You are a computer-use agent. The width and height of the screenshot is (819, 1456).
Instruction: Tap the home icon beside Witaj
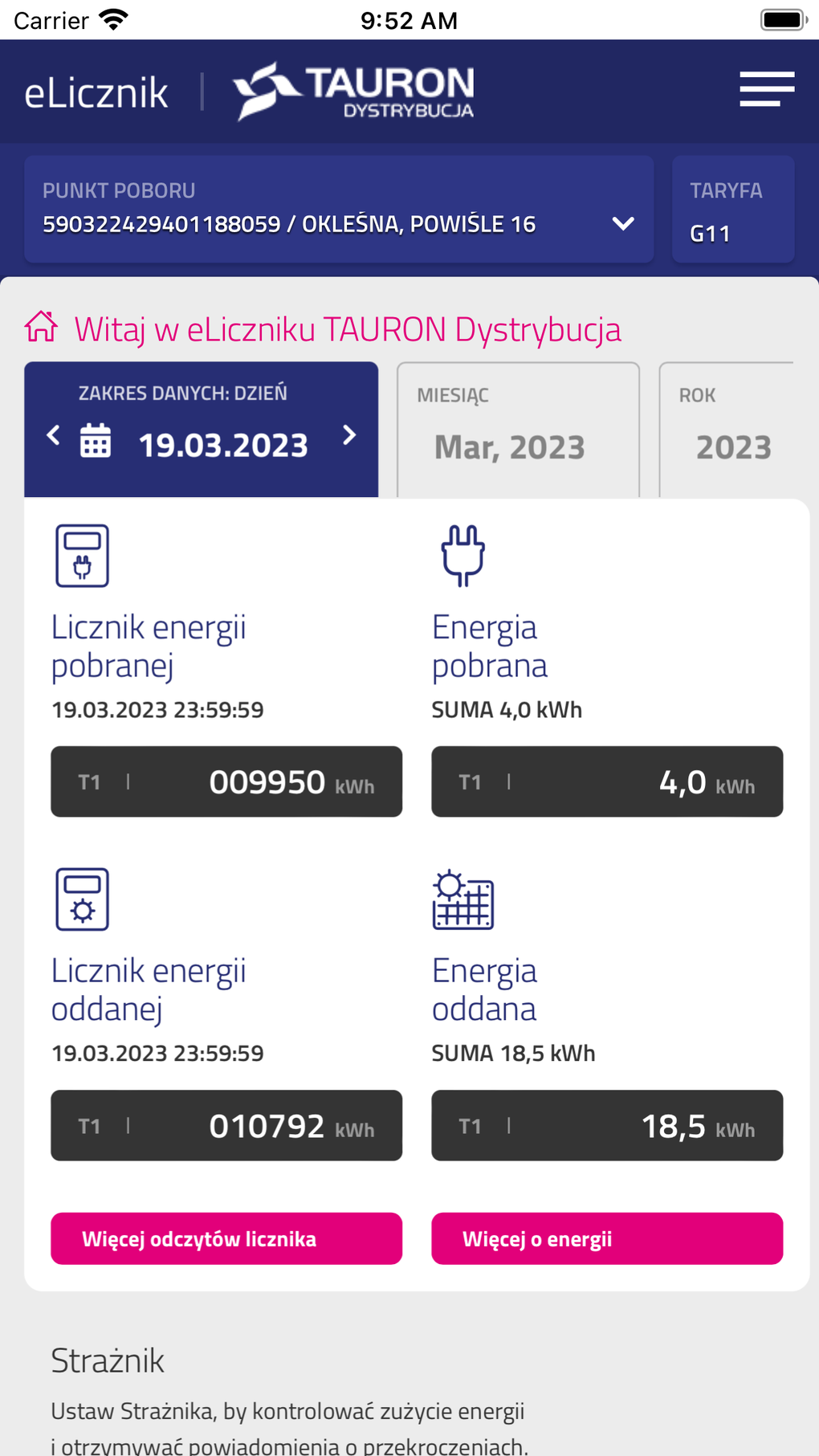41,327
